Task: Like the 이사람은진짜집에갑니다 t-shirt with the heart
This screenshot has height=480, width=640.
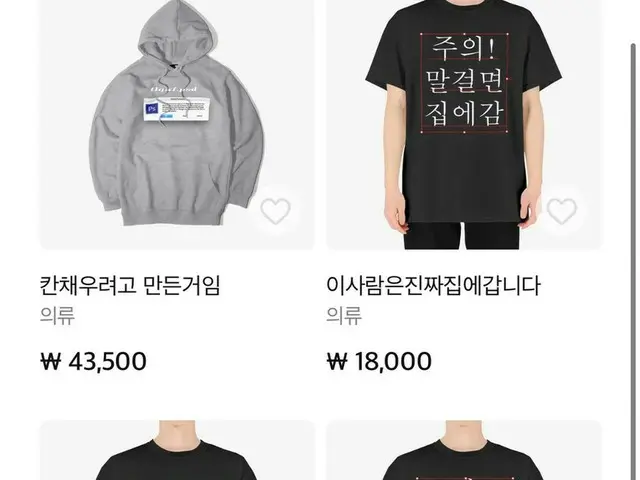Action: click(562, 211)
